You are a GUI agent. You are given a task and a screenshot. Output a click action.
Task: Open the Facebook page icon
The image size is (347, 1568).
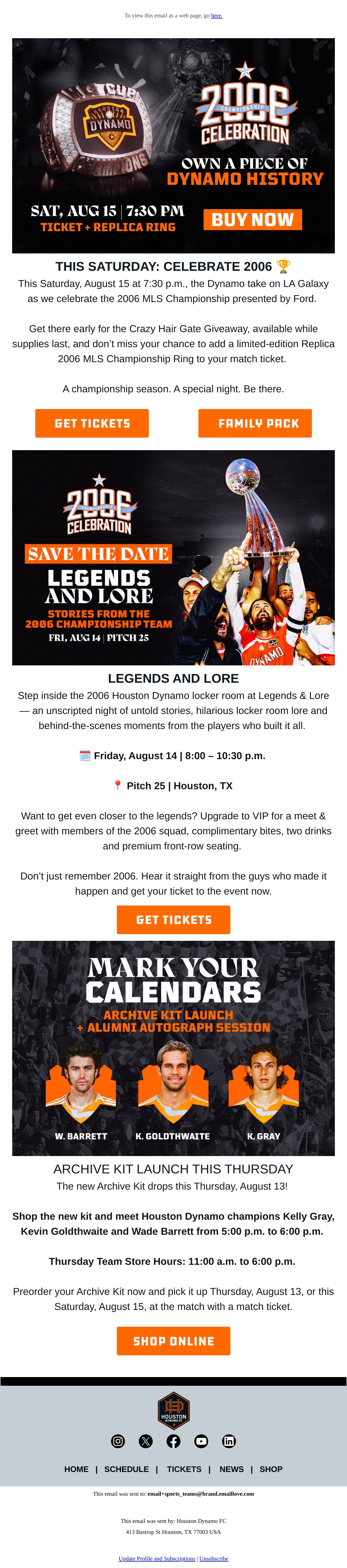click(173, 1441)
